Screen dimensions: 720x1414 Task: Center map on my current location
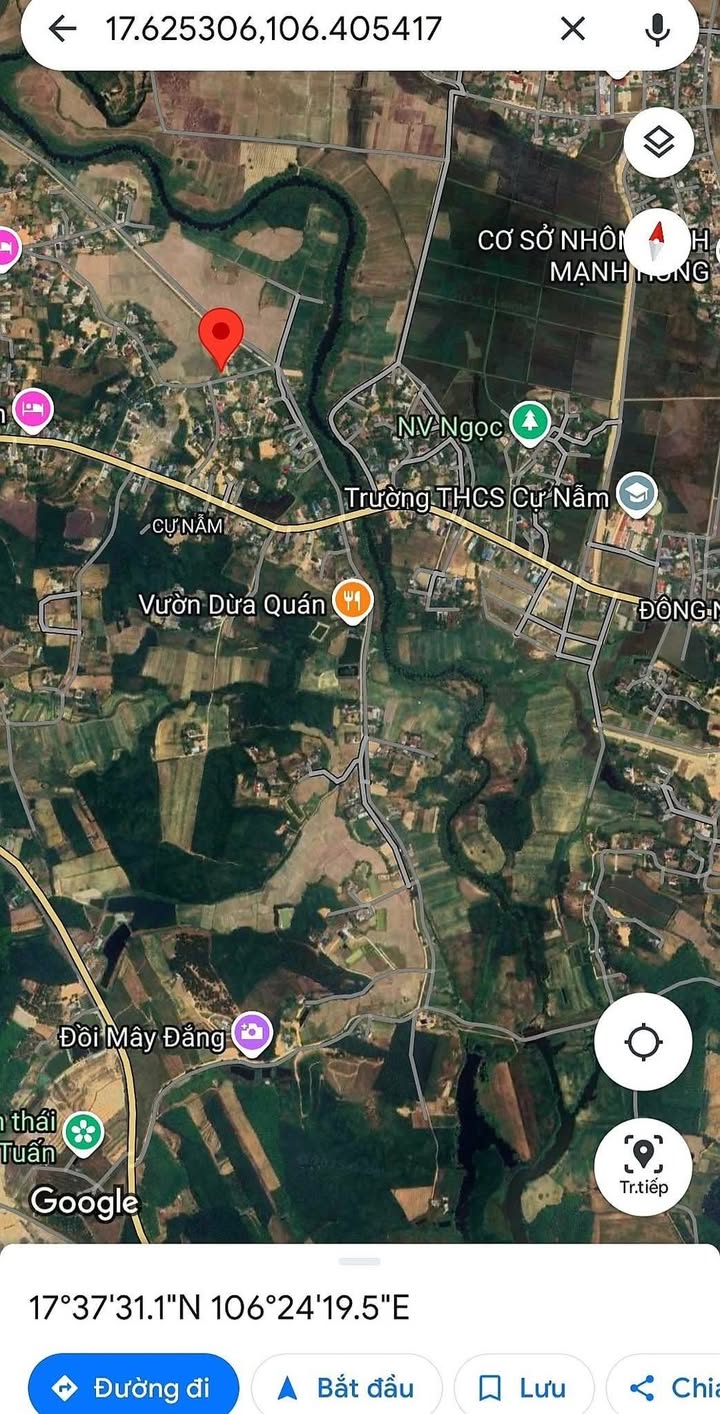click(x=643, y=1043)
